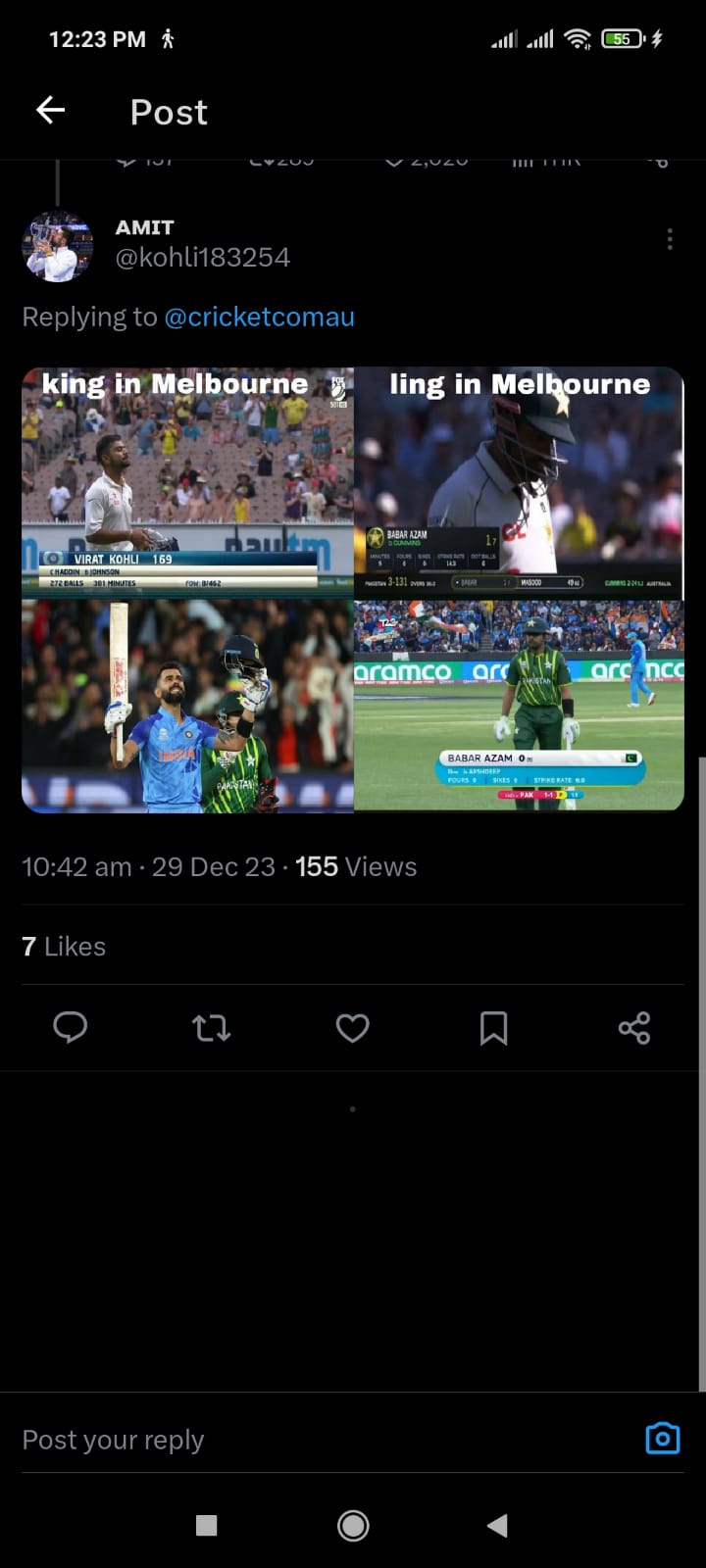Open the three-dot menu on AMIT's post
The height and width of the screenshot is (1568, 706).
pos(670,239)
